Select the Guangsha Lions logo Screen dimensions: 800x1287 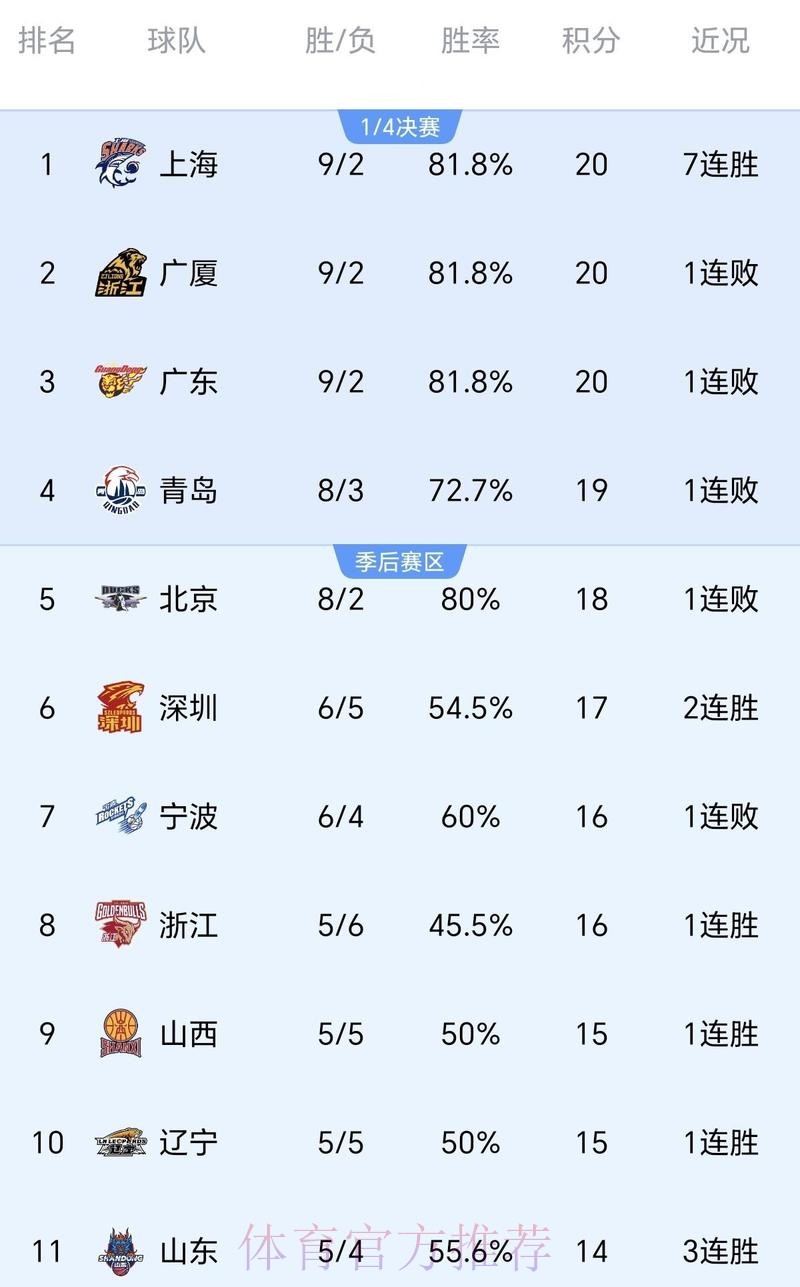pyautogui.click(x=120, y=273)
